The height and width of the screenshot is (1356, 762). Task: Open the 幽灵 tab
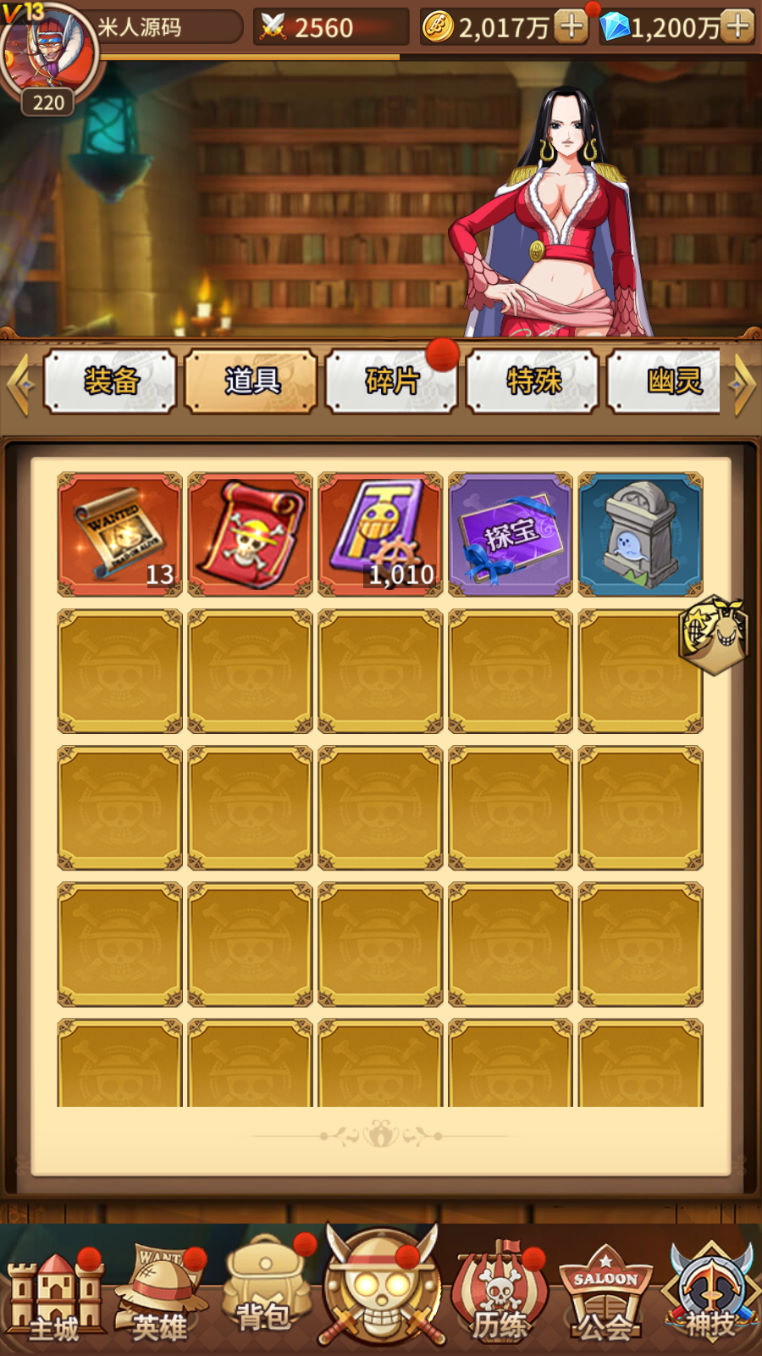(665, 381)
